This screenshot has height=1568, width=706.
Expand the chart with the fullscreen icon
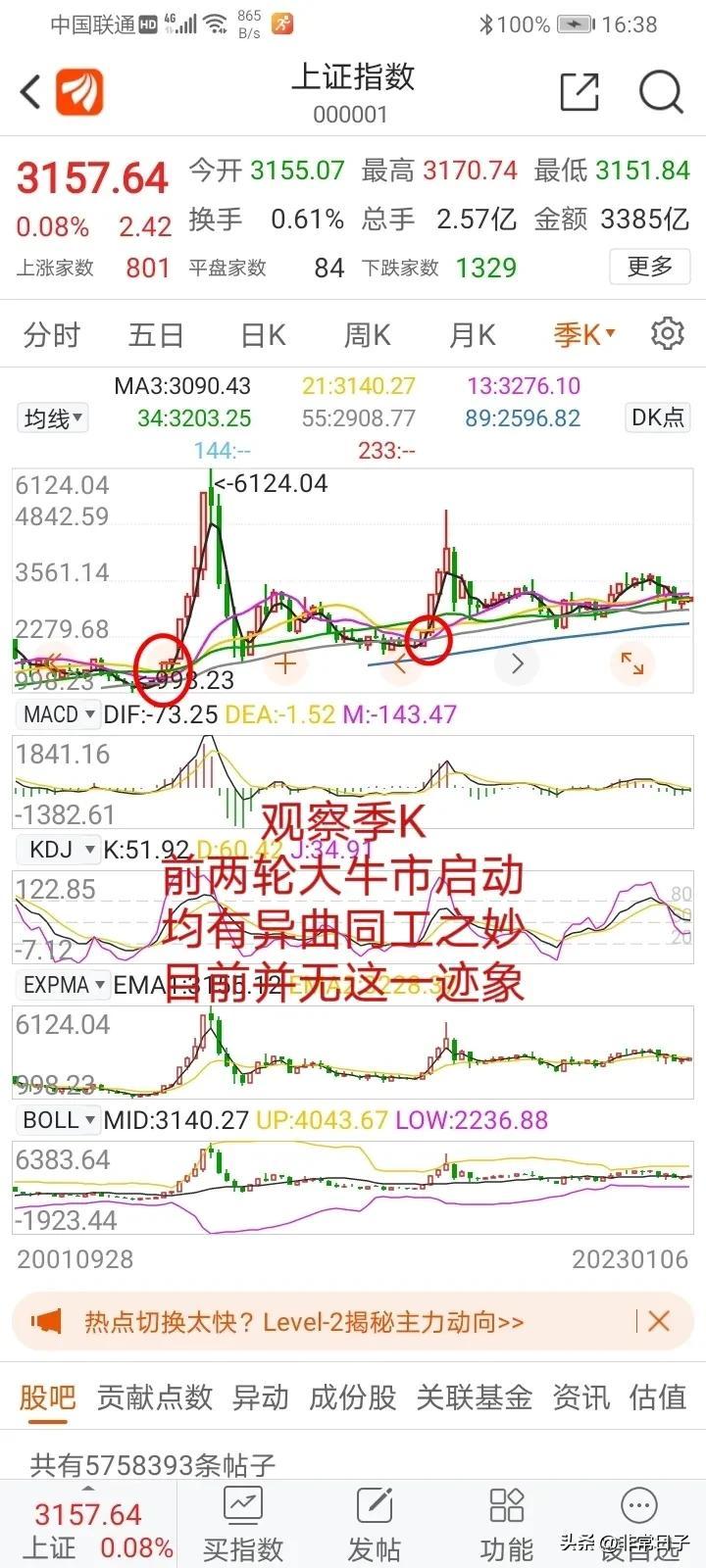click(x=632, y=664)
